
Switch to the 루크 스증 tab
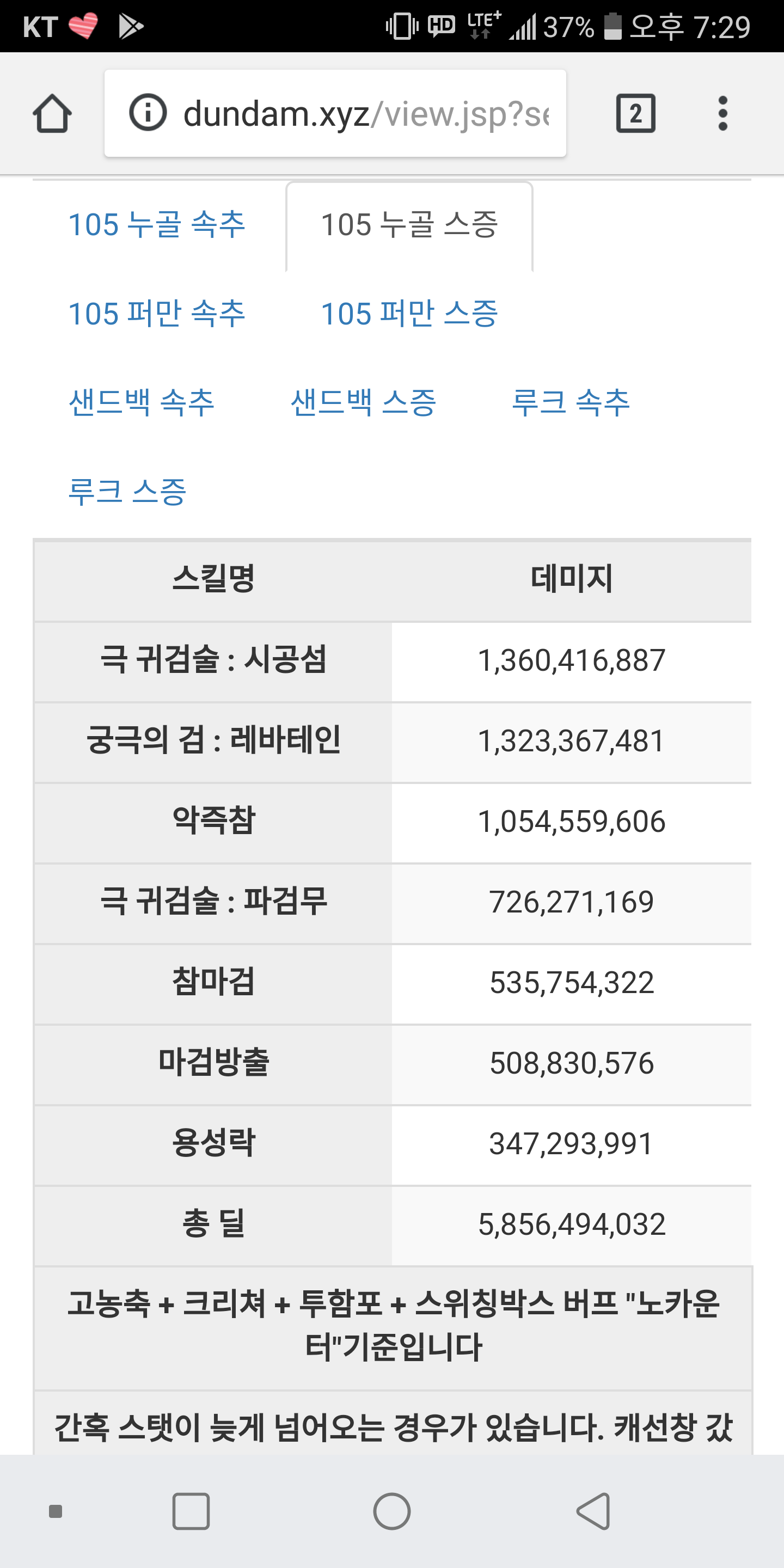point(127,491)
